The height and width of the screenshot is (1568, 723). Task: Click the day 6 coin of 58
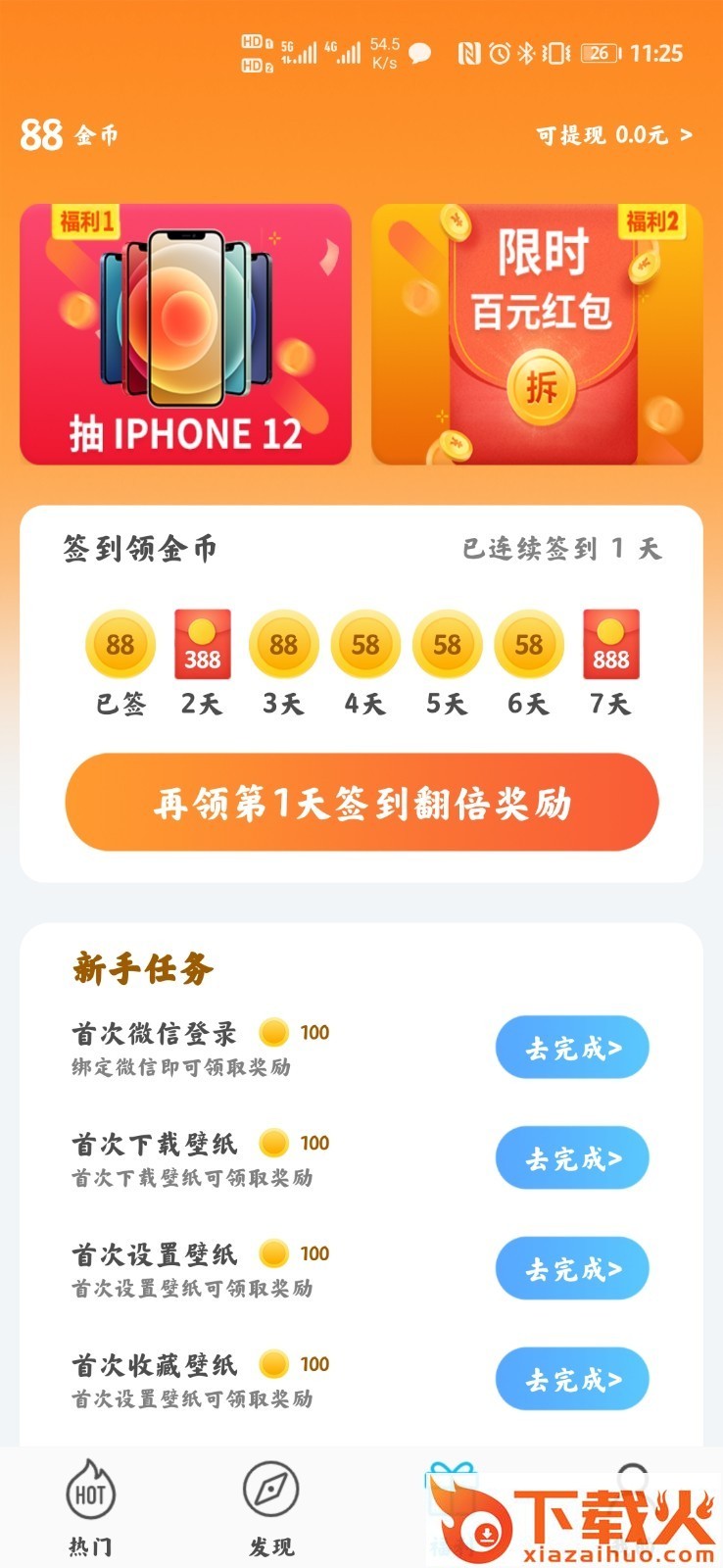click(527, 646)
